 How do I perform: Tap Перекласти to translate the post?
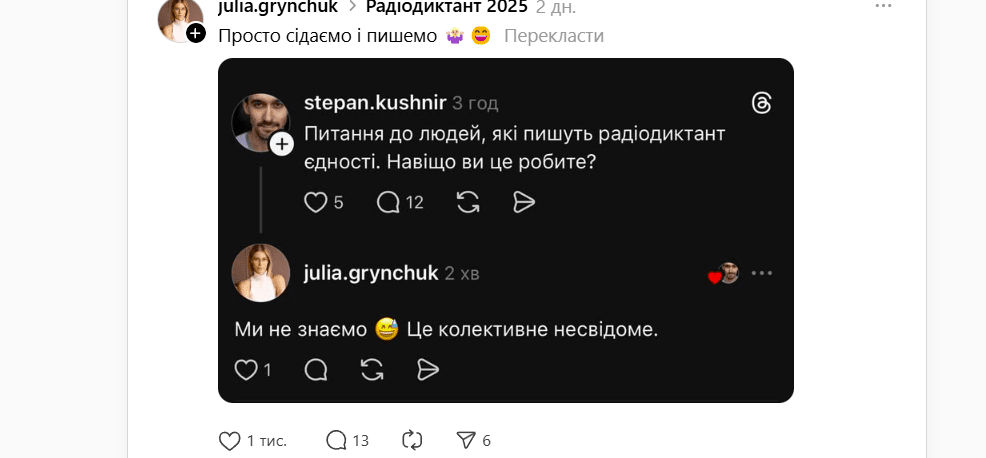554,36
